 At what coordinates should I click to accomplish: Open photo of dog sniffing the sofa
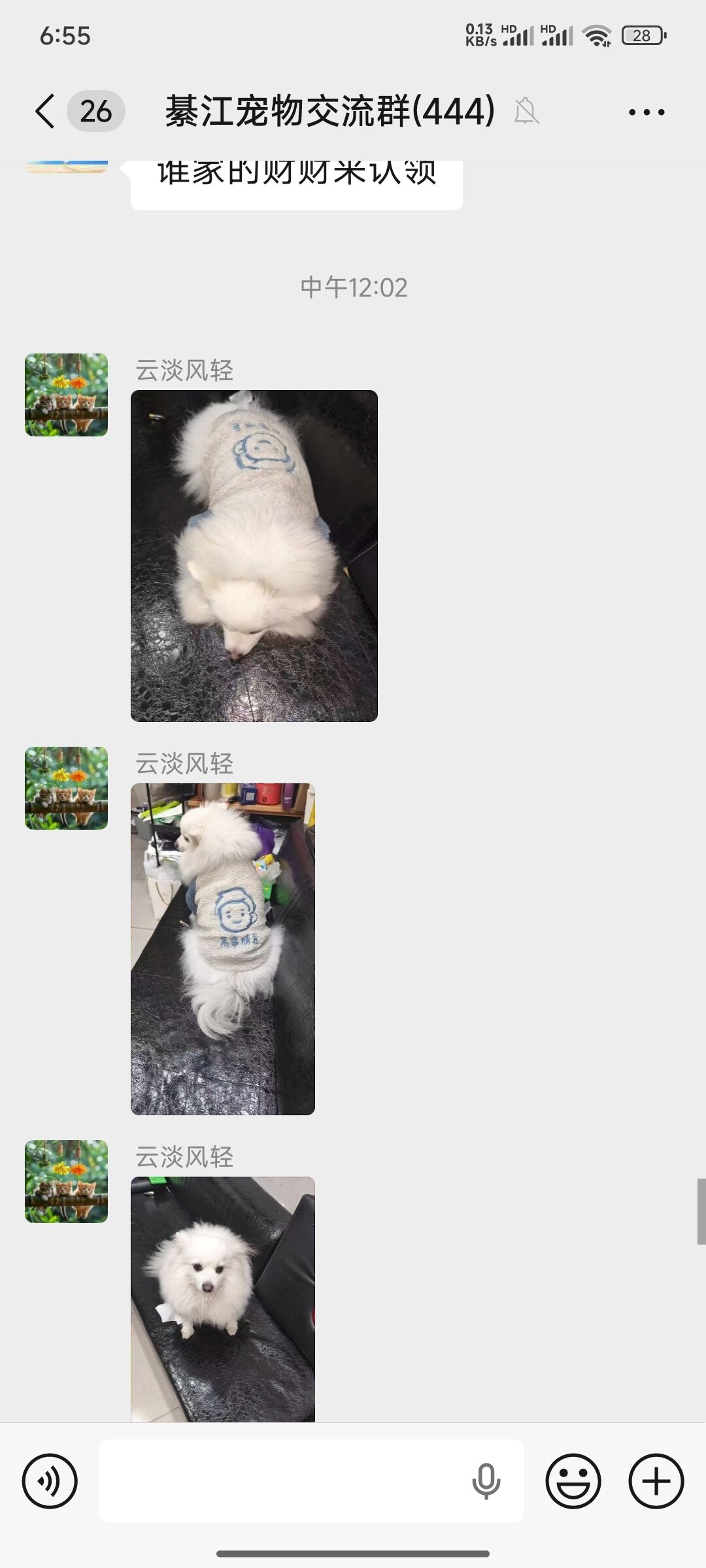254,555
